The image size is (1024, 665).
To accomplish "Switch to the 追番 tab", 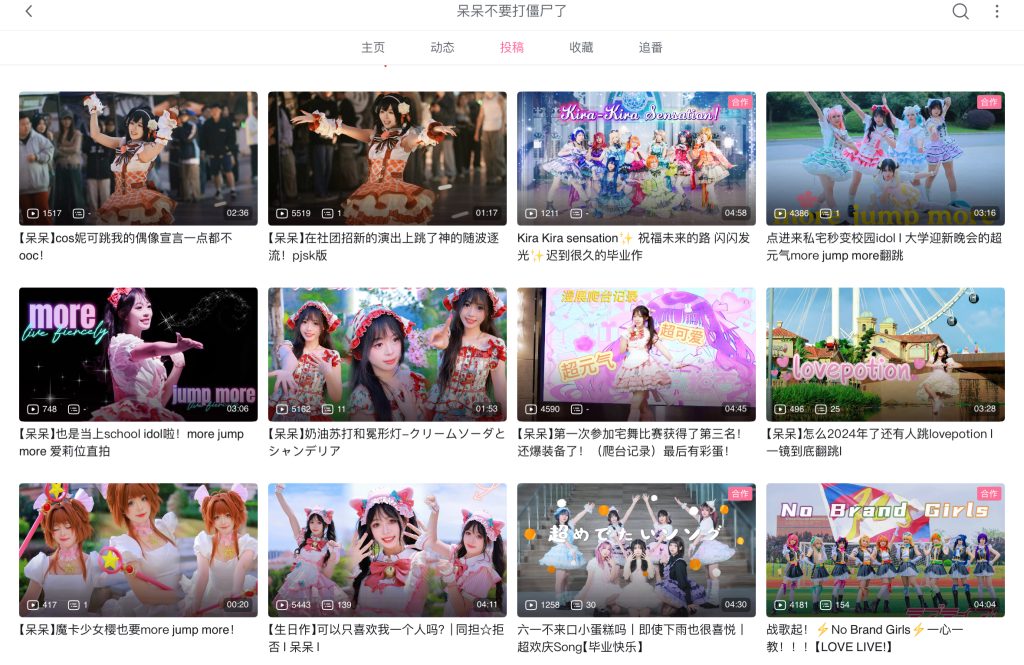I will [x=651, y=47].
